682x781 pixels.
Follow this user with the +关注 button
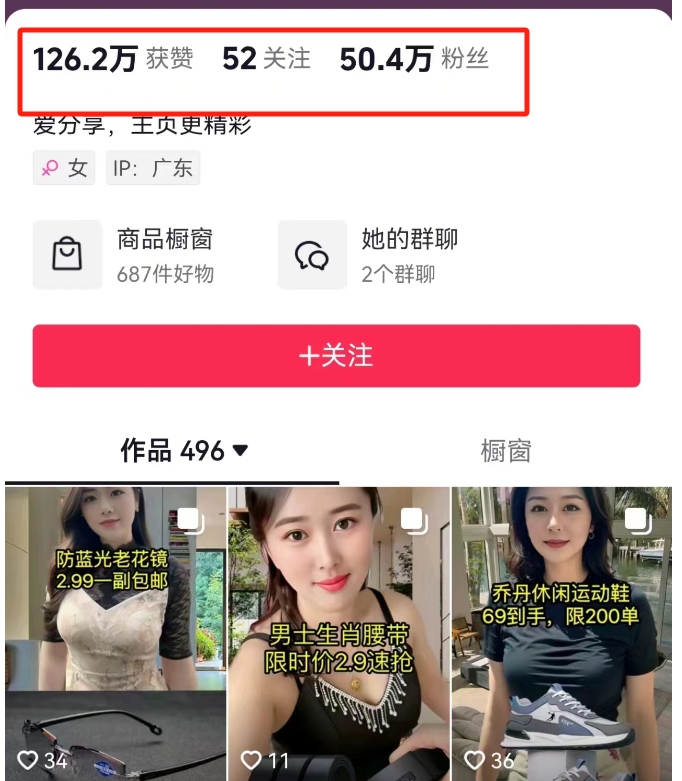336,356
